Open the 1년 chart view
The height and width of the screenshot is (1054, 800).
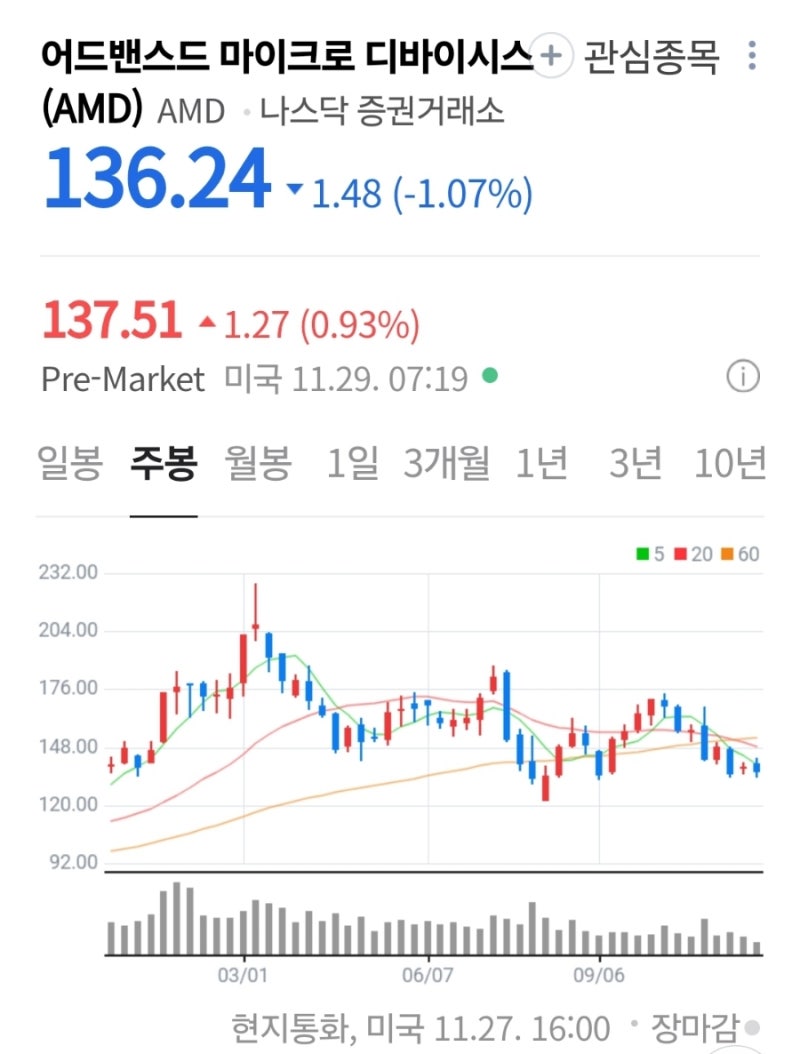tap(541, 462)
